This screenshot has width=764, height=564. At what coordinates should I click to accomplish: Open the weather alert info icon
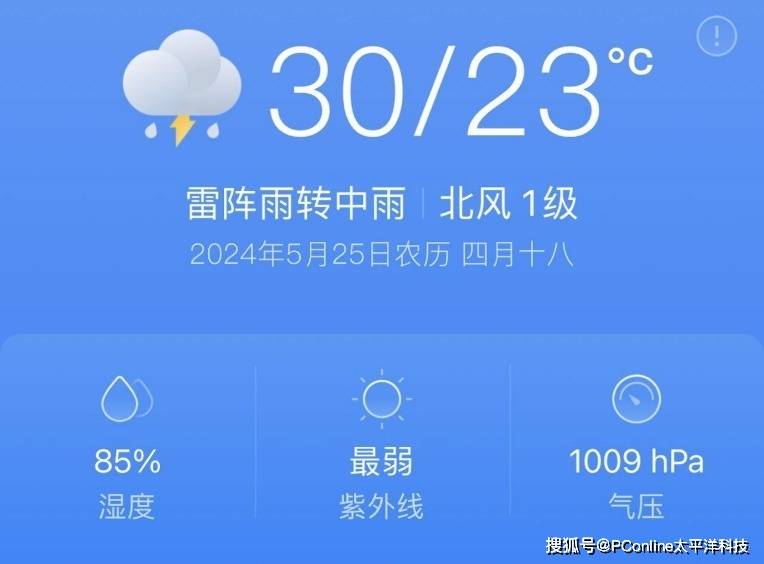(x=715, y=37)
